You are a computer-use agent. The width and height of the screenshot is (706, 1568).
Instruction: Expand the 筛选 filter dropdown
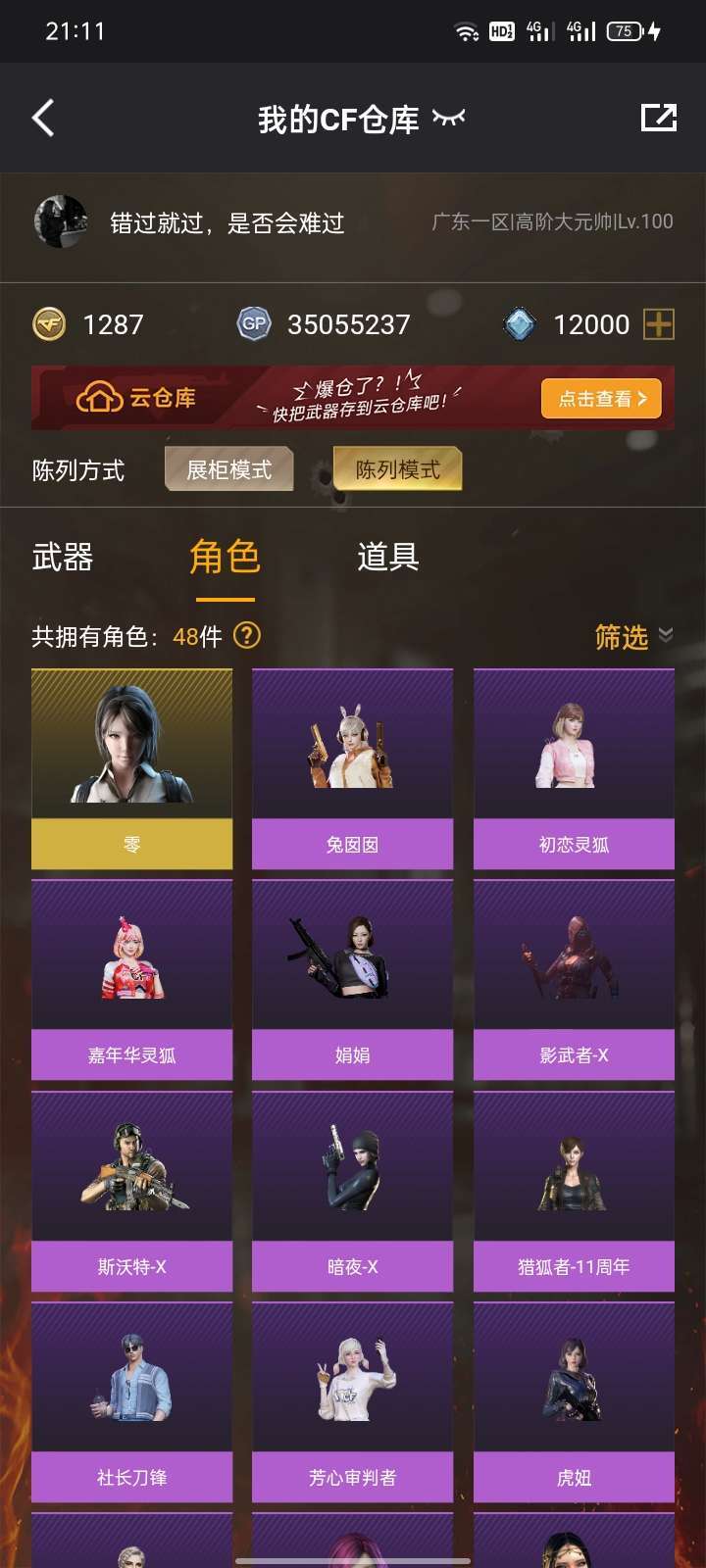point(634,637)
